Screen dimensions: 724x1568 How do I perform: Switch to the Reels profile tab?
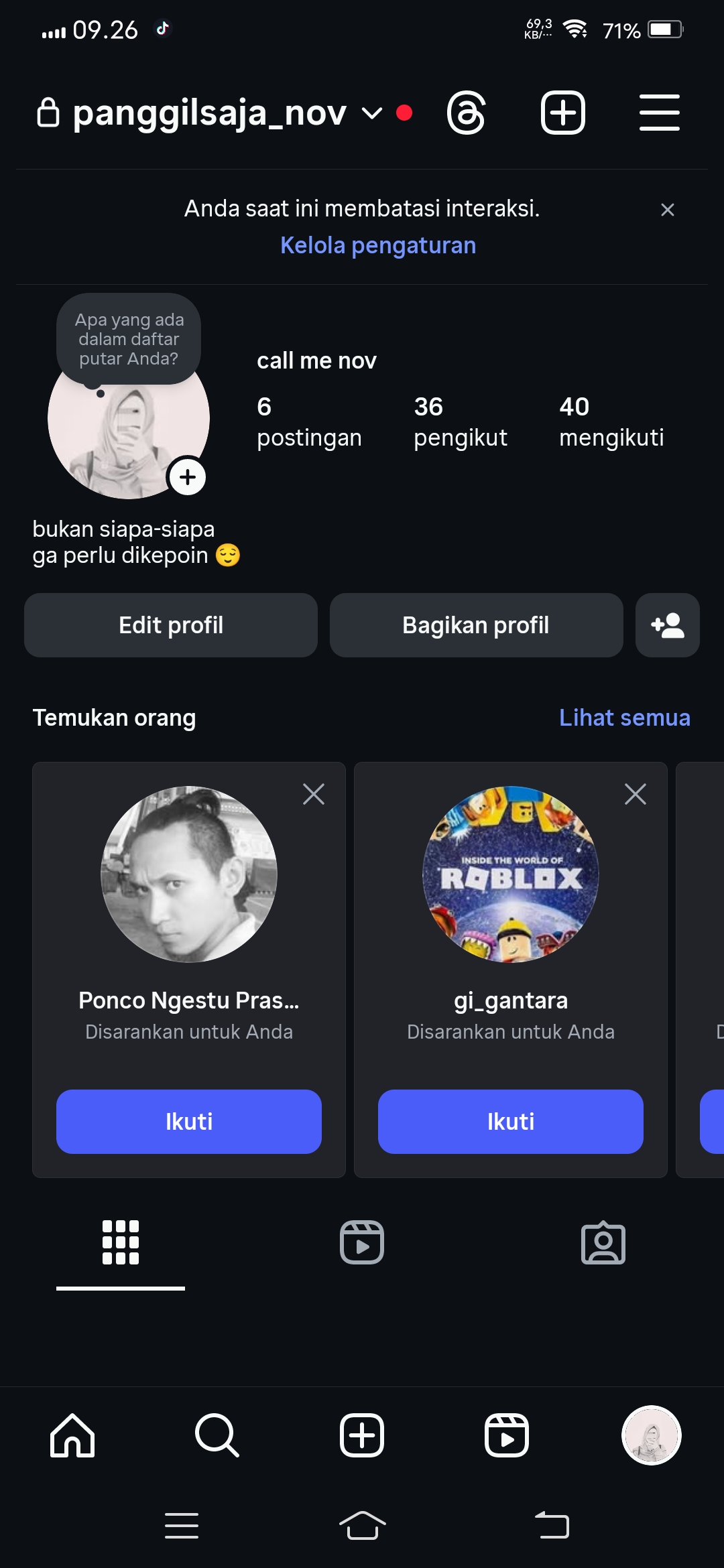coord(362,1242)
